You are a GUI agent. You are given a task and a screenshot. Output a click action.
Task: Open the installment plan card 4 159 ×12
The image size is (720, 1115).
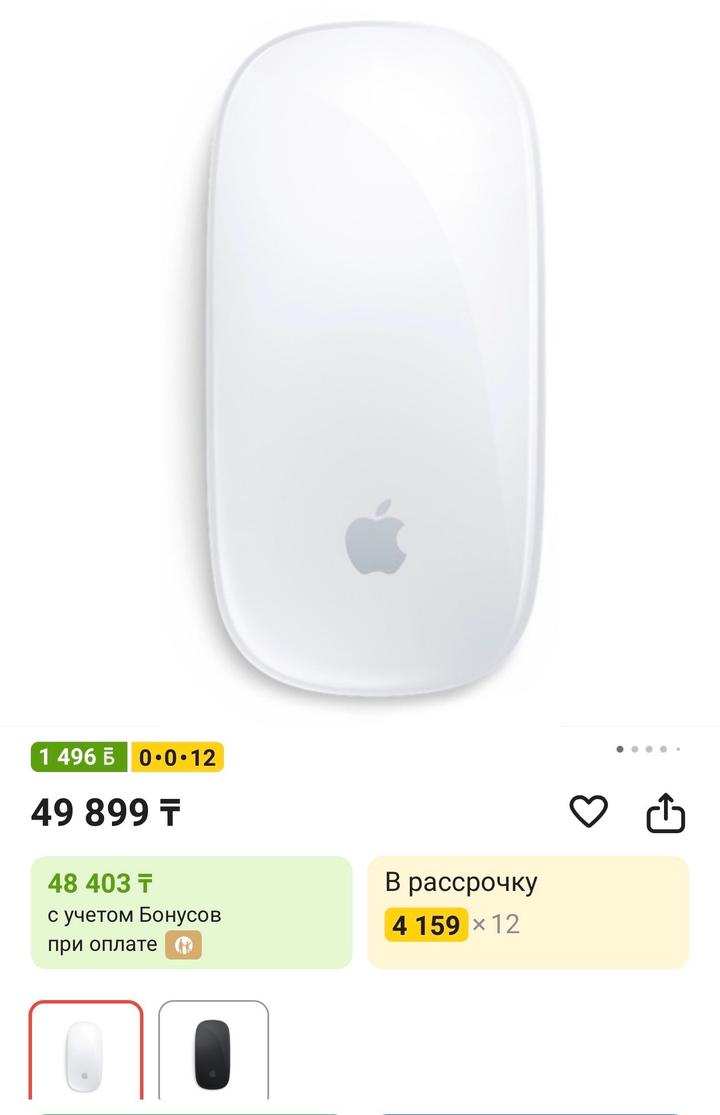click(x=528, y=912)
